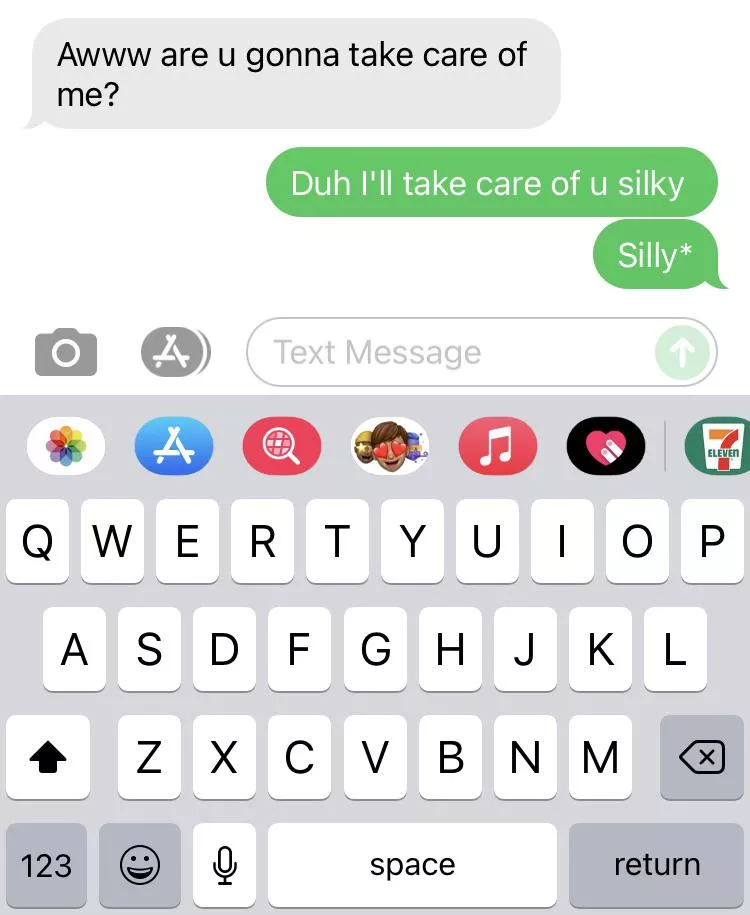Switch keyboard to numbers with 123 key

[46, 865]
